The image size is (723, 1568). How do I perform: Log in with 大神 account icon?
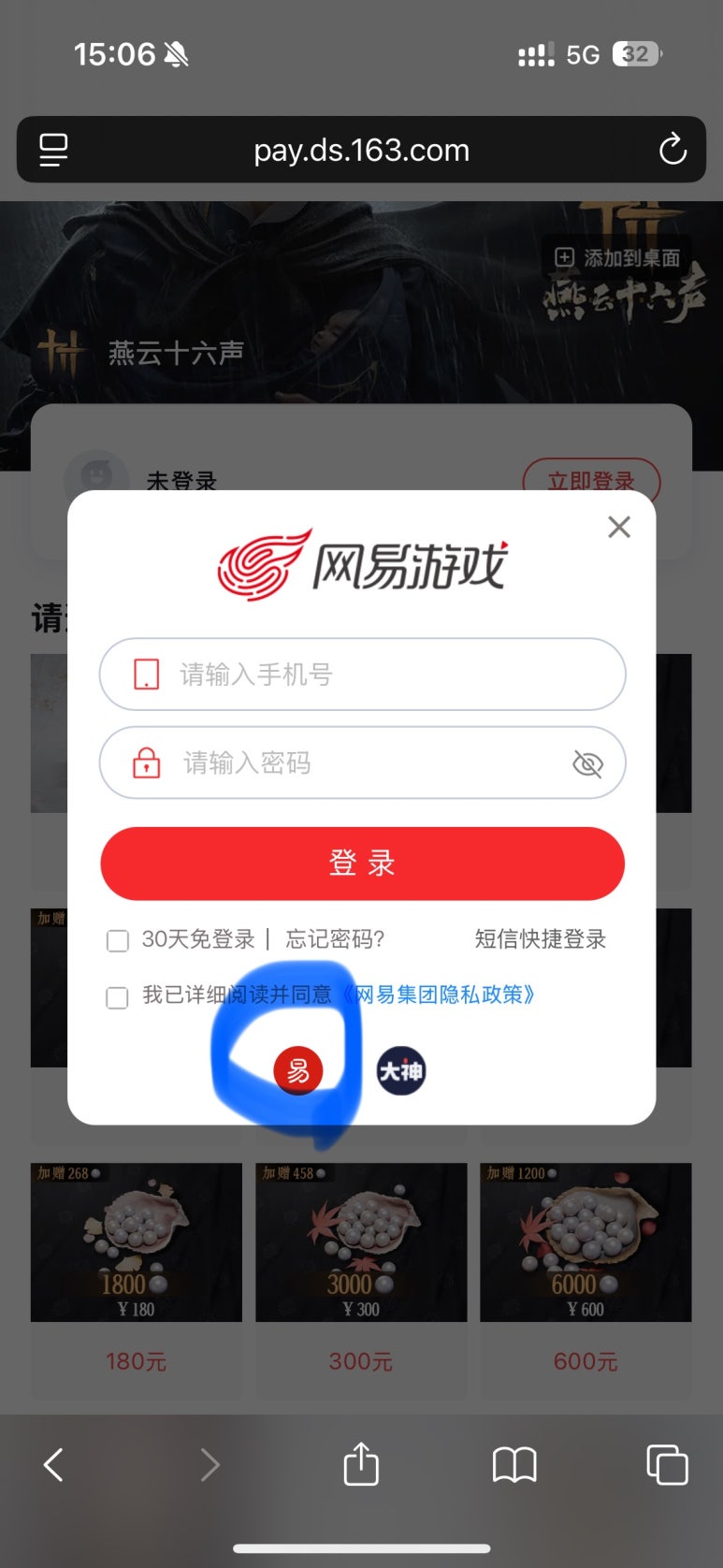401,1070
